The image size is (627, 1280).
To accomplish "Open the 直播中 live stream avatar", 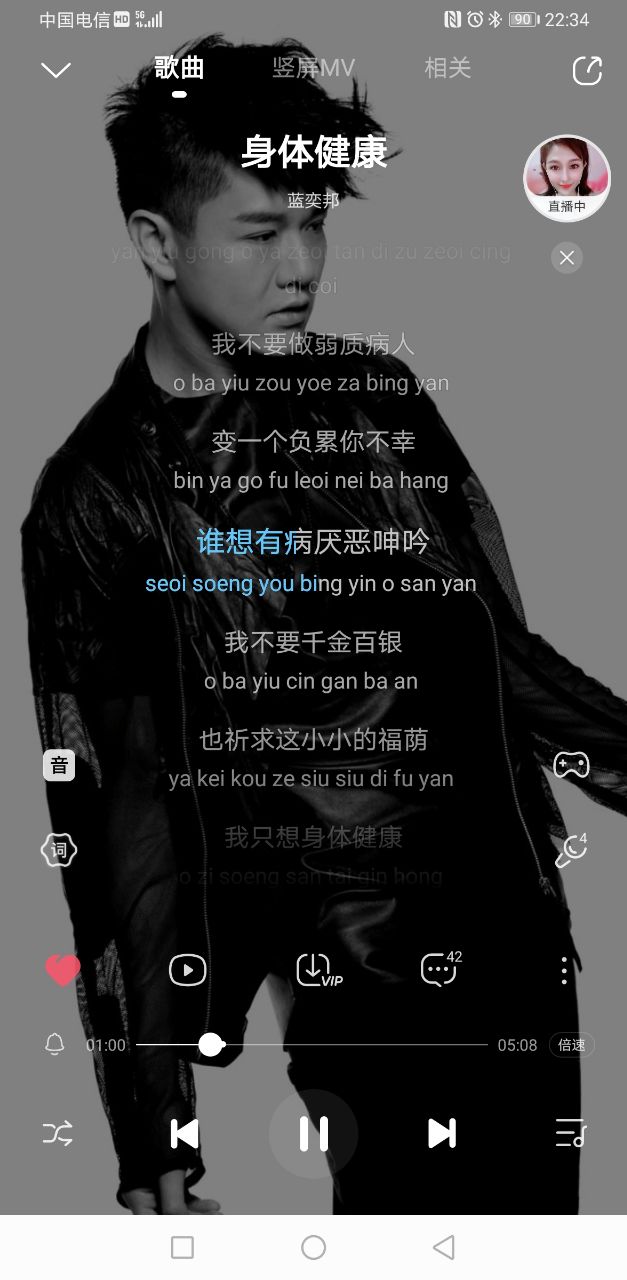I will click(x=567, y=176).
